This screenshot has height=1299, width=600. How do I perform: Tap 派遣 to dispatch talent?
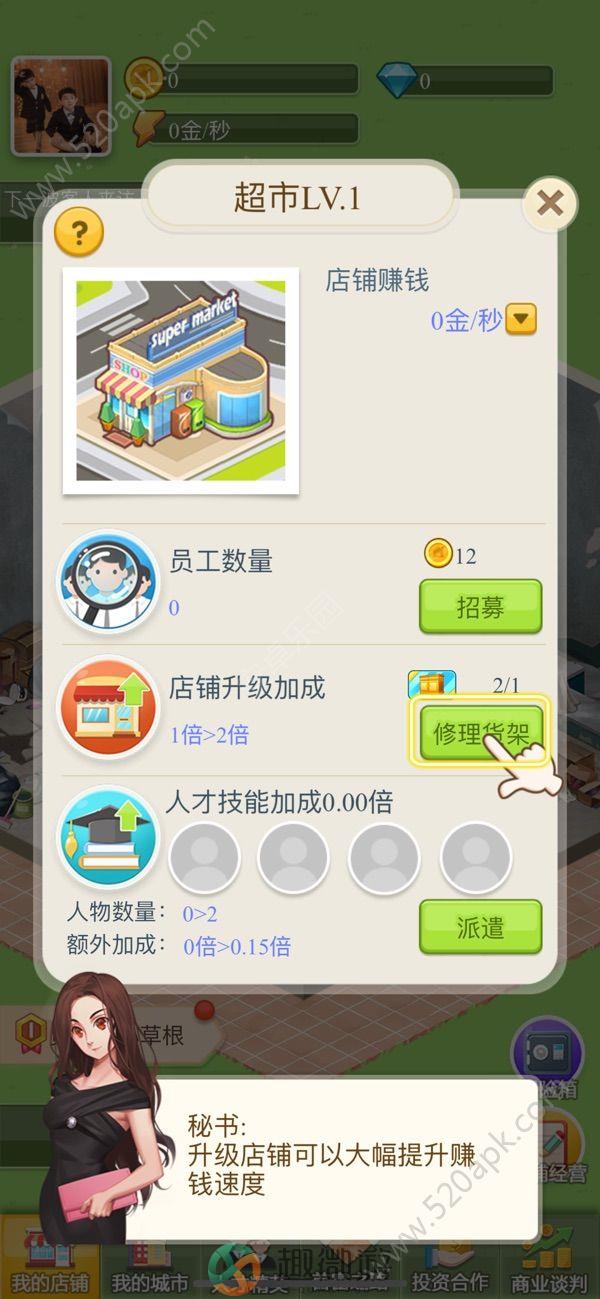click(480, 926)
